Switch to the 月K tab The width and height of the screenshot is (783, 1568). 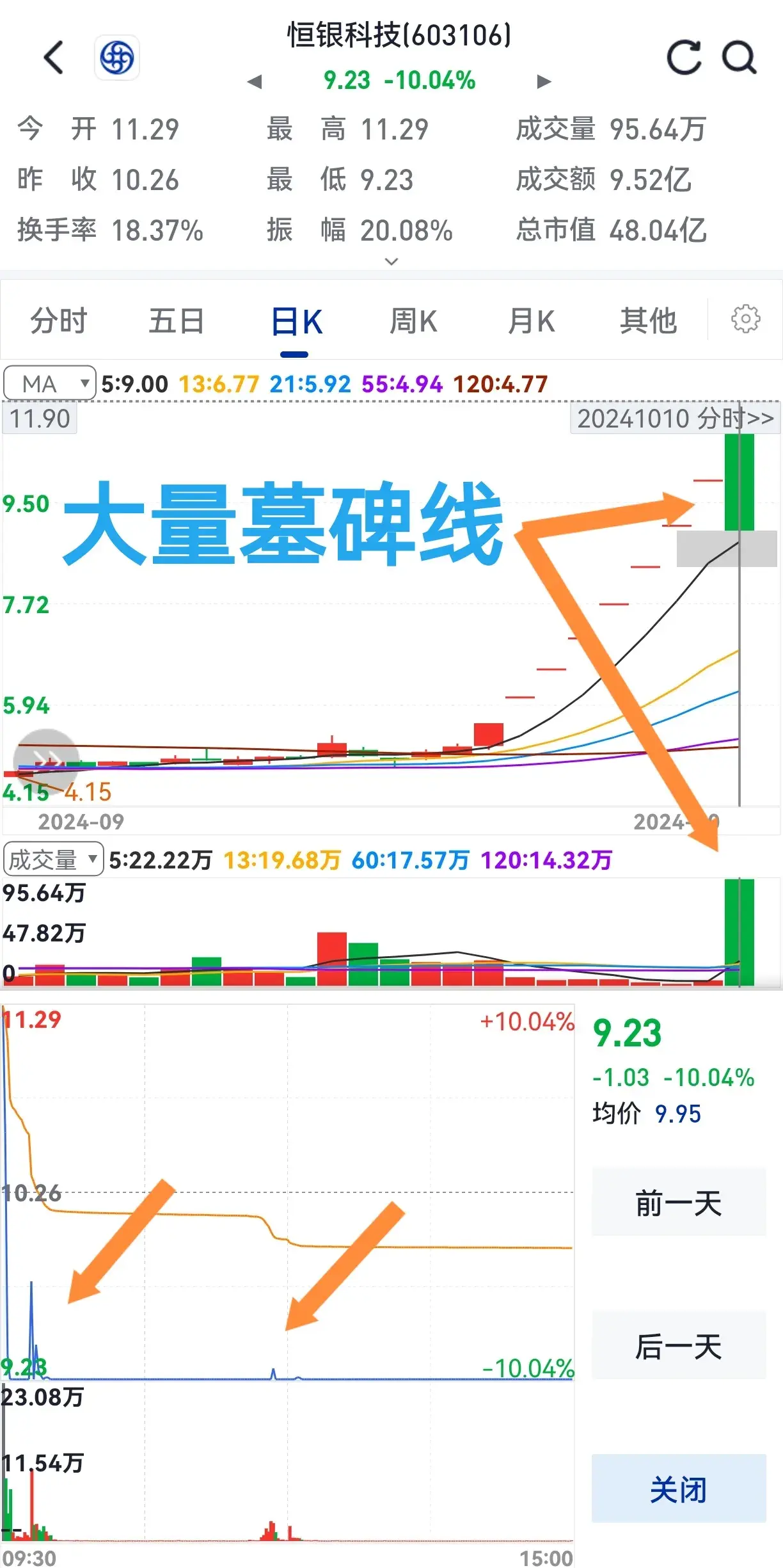click(x=531, y=321)
